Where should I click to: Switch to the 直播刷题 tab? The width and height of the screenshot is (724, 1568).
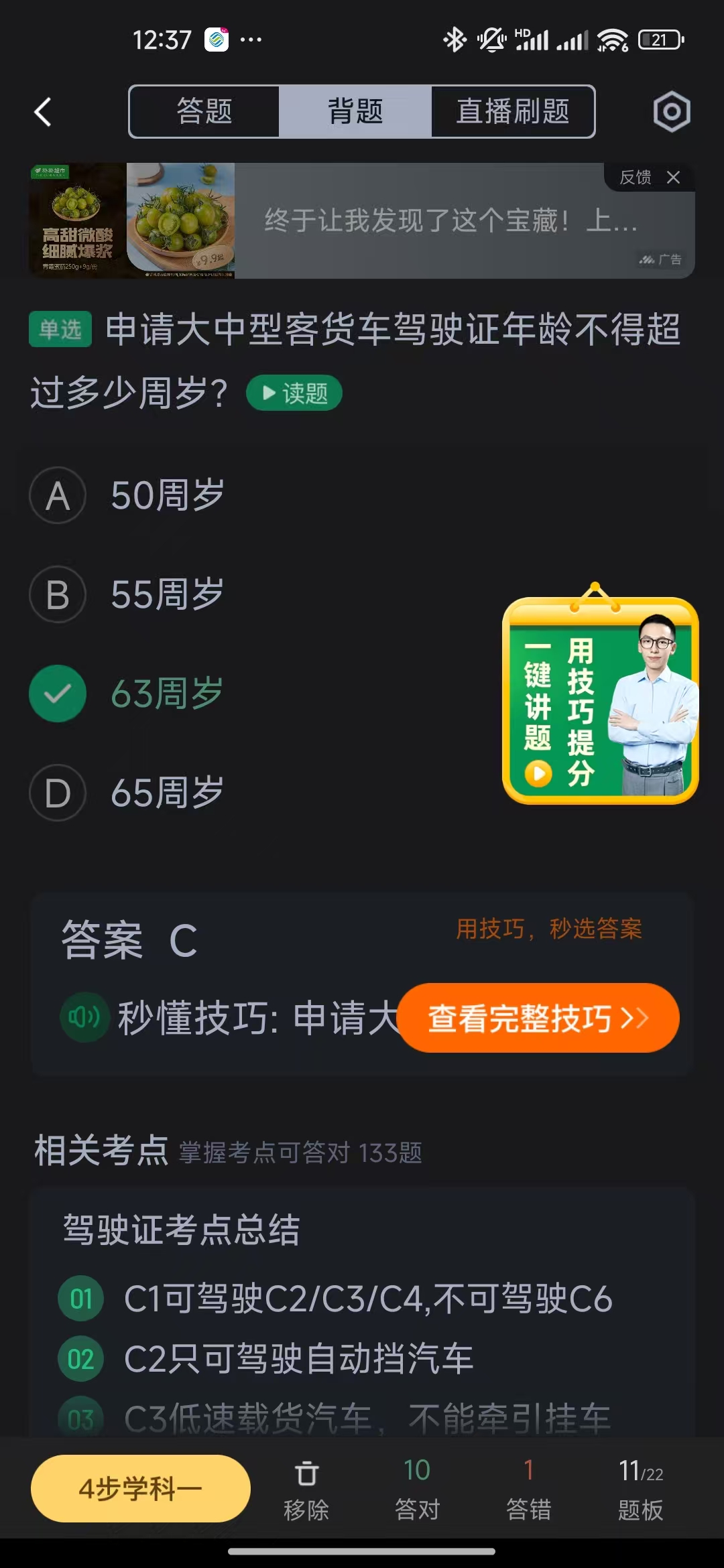(x=511, y=111)
